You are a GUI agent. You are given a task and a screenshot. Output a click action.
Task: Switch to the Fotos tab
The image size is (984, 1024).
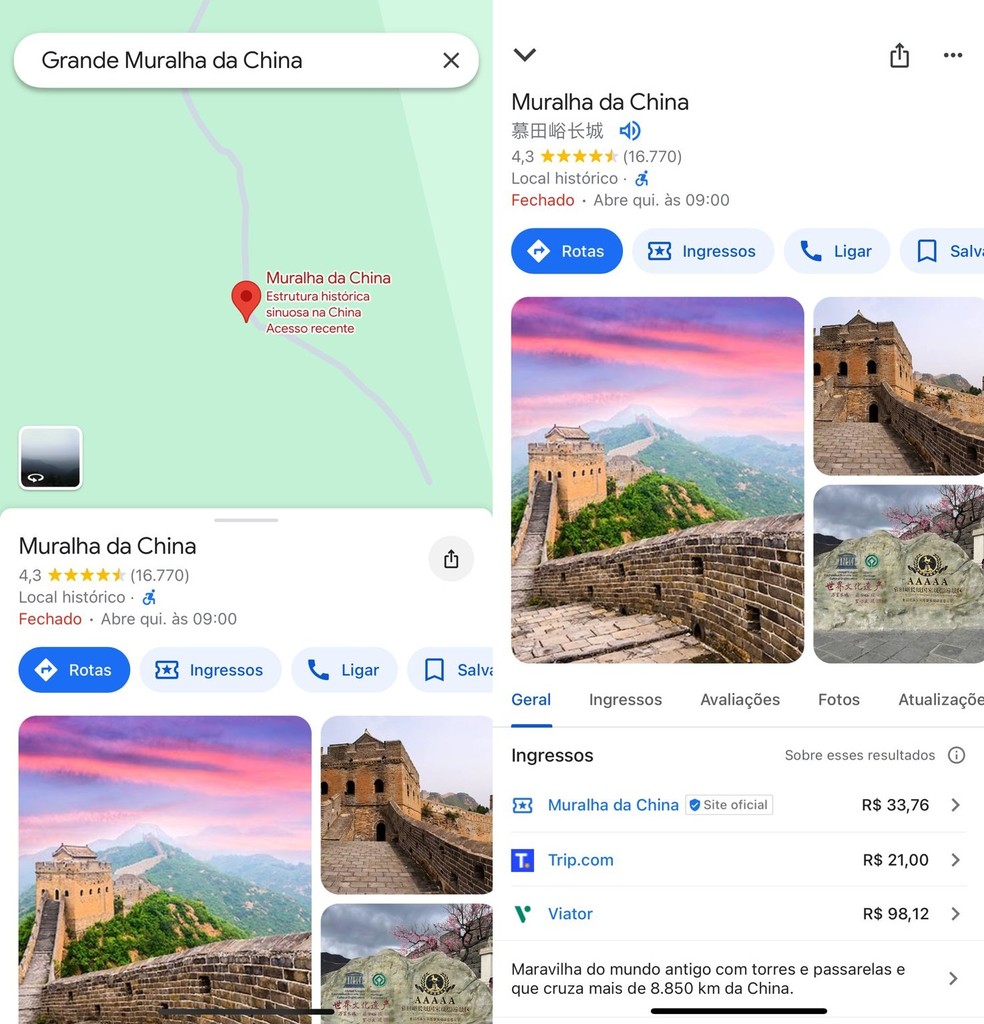838,700
